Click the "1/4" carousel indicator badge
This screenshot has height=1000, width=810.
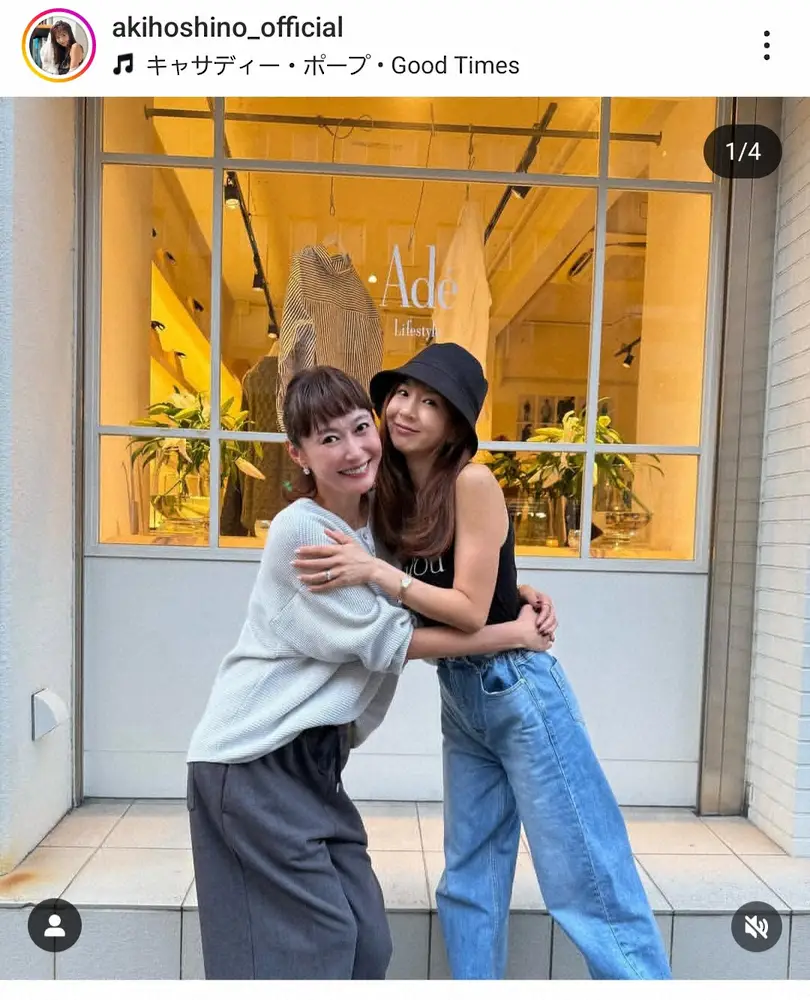[x=744, y=152]
